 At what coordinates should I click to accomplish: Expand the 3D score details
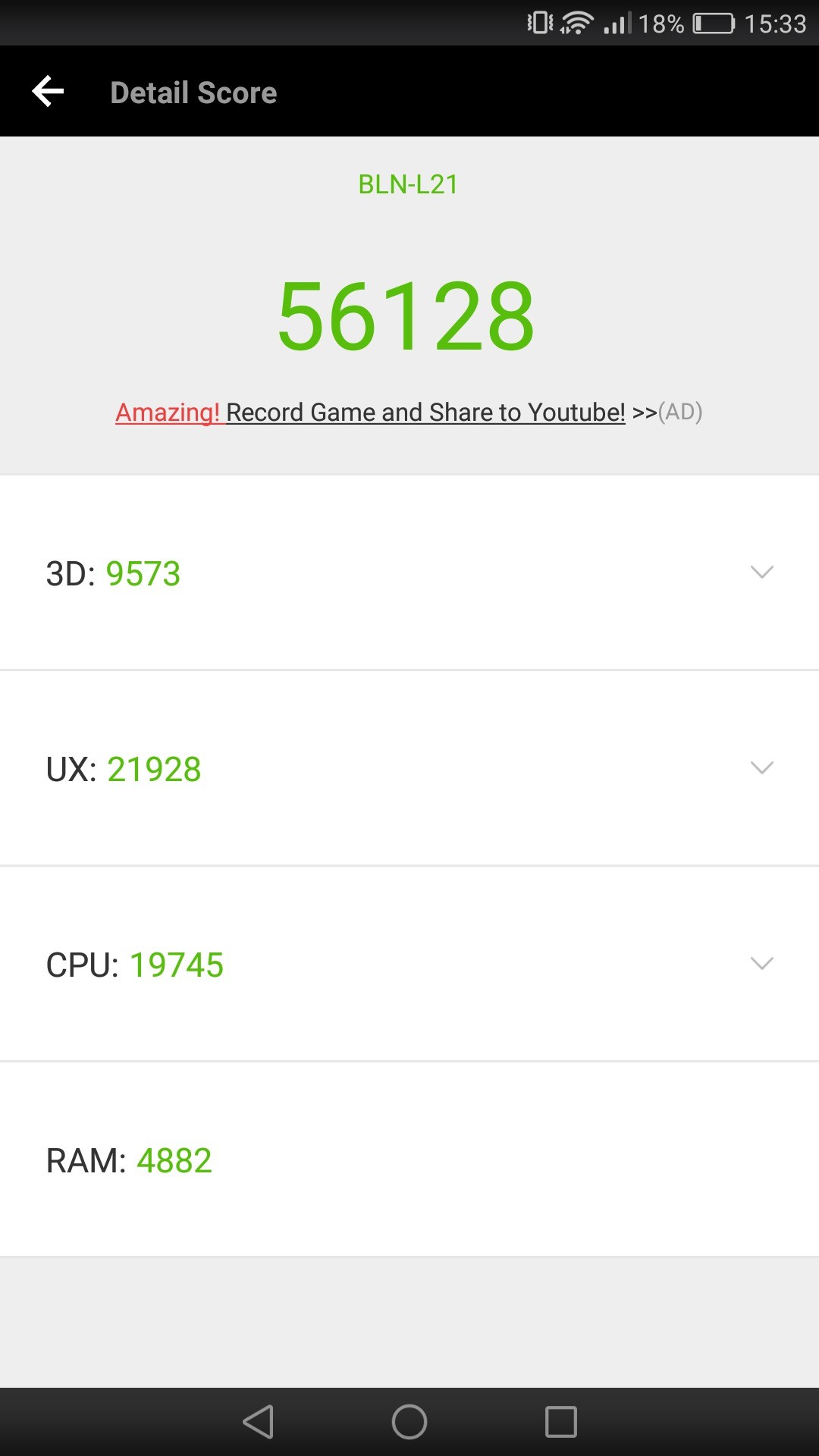761,573
